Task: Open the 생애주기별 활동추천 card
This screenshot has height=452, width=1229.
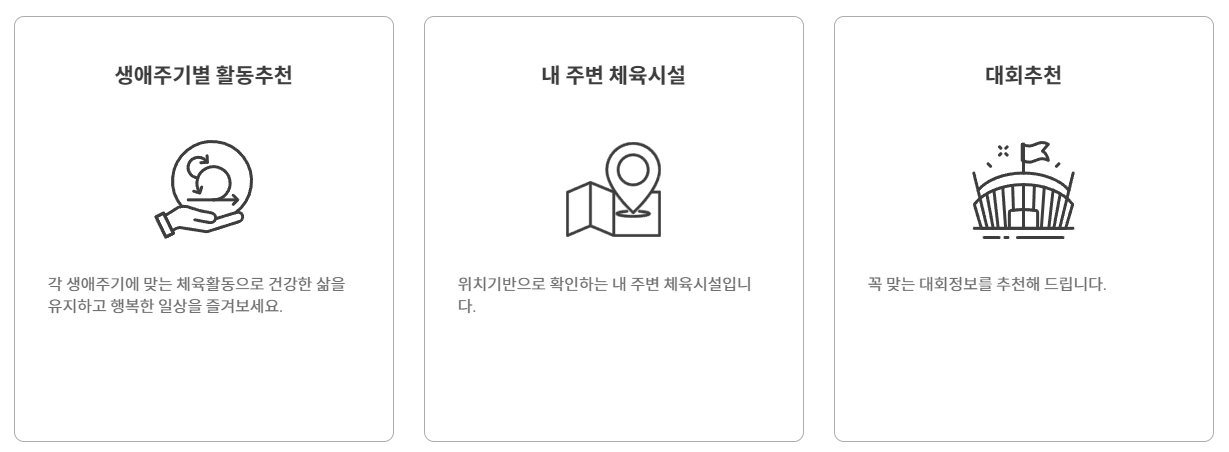Action: click(204, 229)
